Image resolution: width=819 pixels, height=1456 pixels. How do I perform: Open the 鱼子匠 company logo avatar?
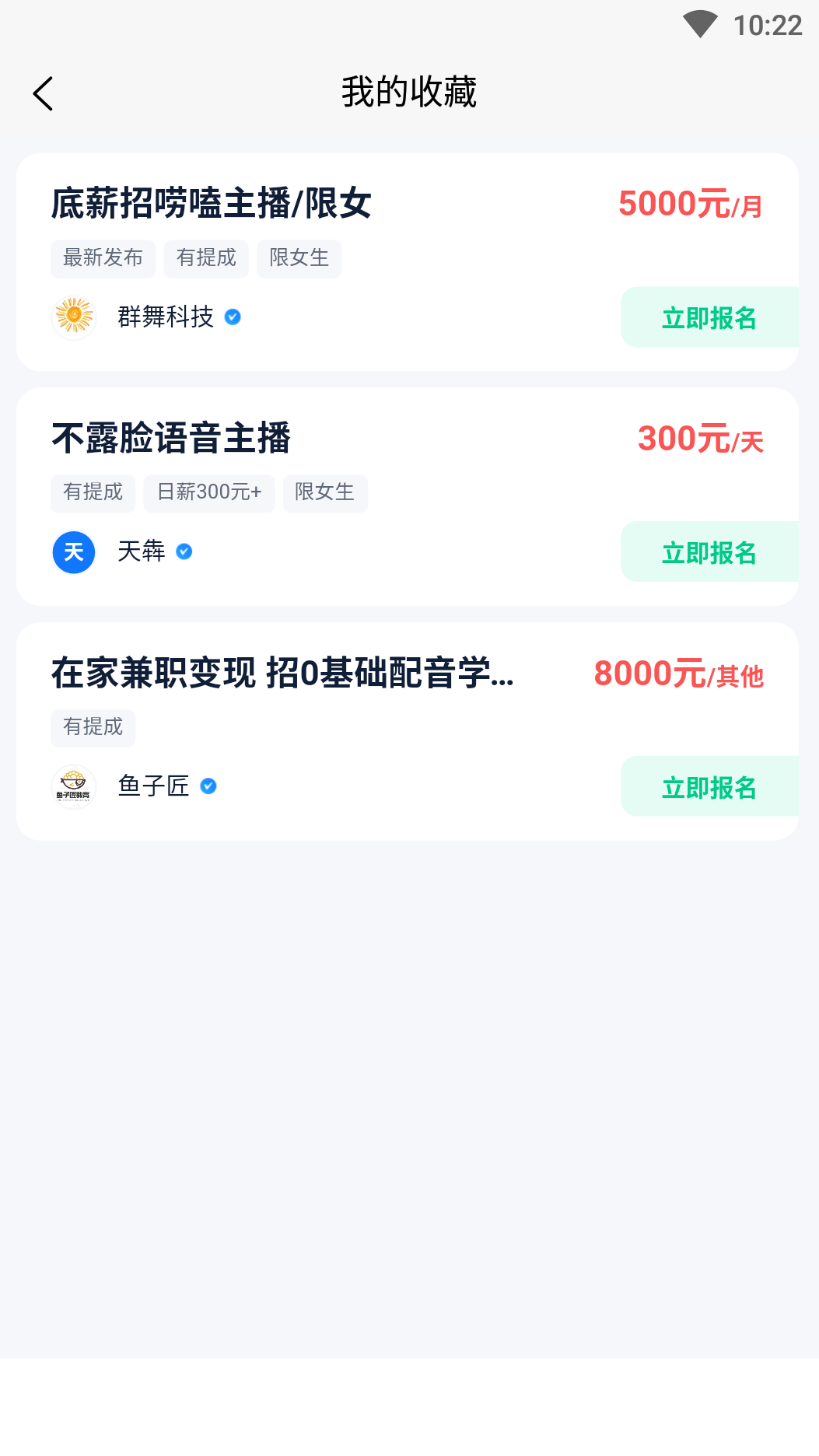click(x=73, y=786)
